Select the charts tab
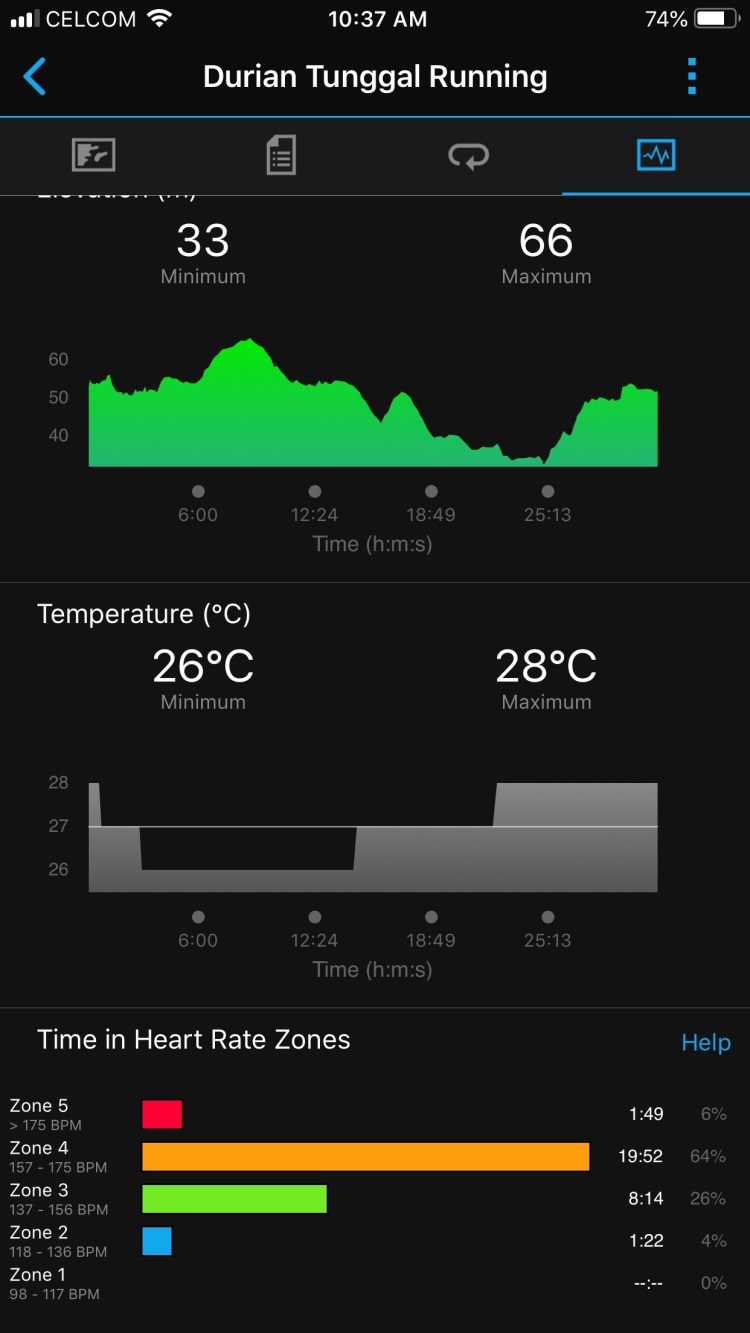This screenshot has height=1333, width=750. click(656, 156)
